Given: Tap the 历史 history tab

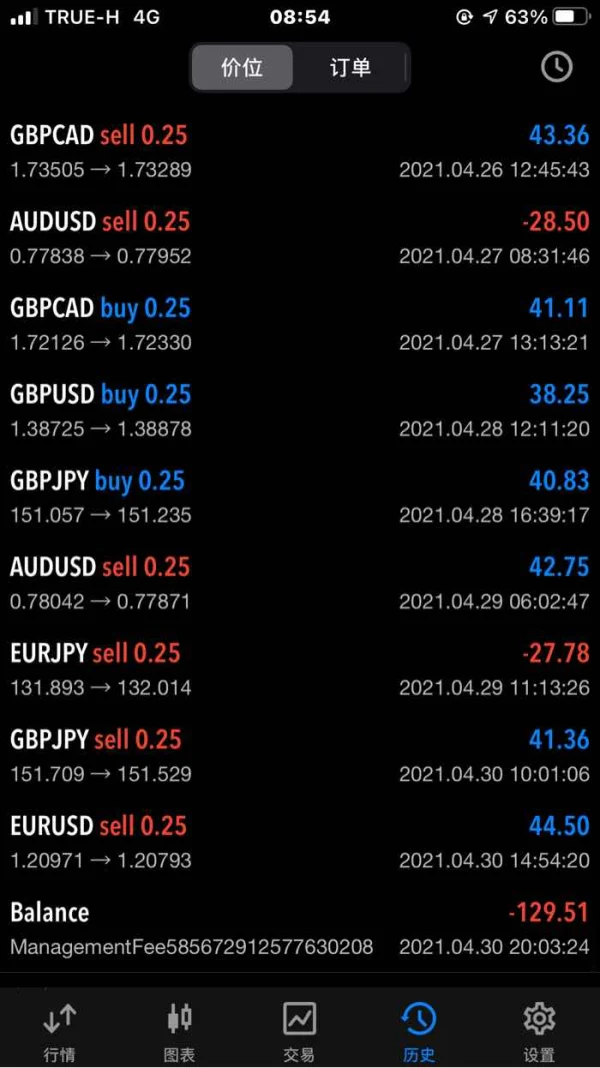Looking at the screenshot, I should coord(419,1032).
